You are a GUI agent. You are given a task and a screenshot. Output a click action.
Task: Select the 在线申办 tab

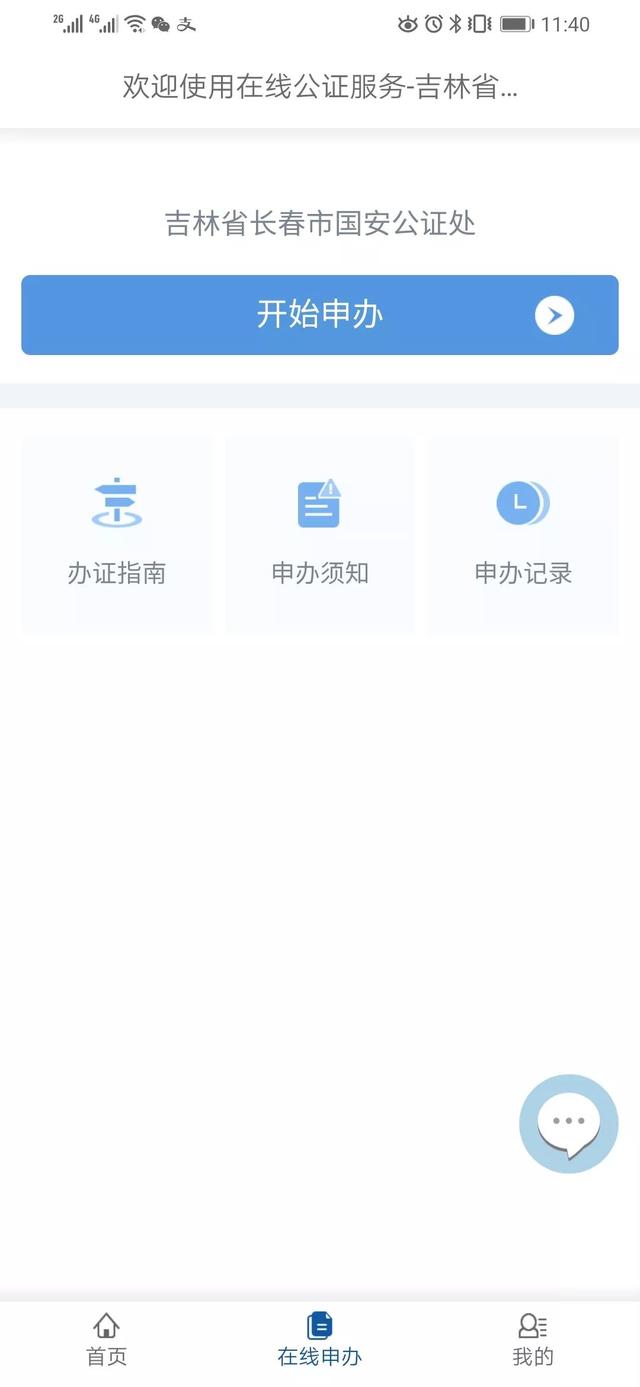320,1340
